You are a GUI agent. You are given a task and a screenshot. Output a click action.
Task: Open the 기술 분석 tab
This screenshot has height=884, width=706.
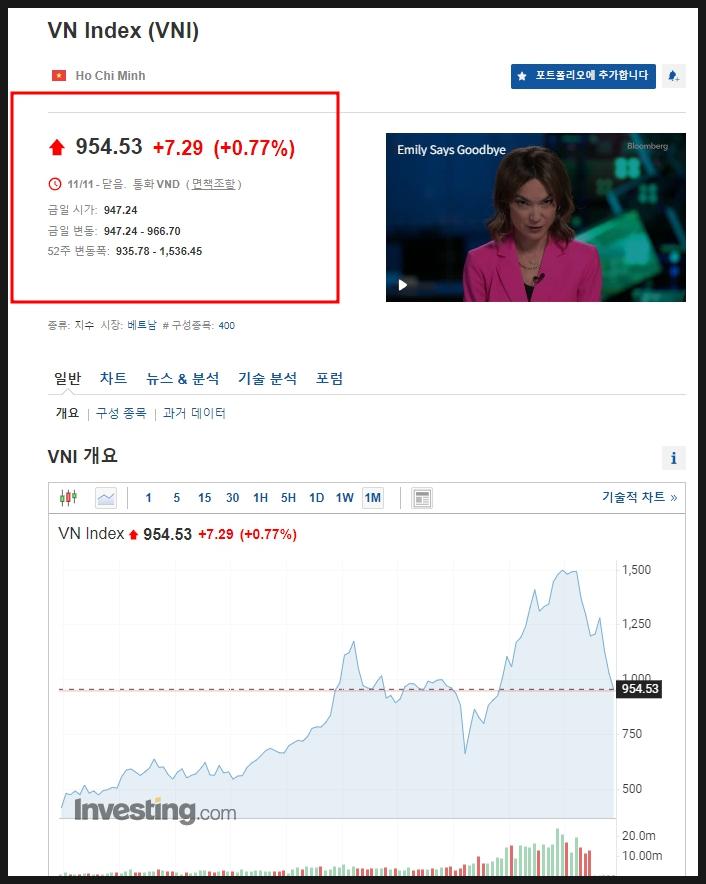point(267,378)
